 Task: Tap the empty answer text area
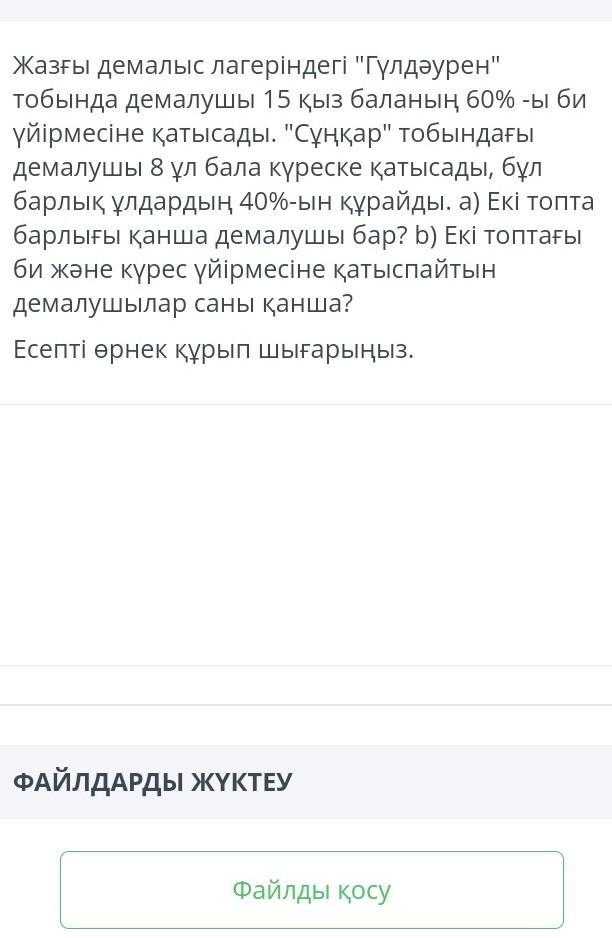coord(306,535)
